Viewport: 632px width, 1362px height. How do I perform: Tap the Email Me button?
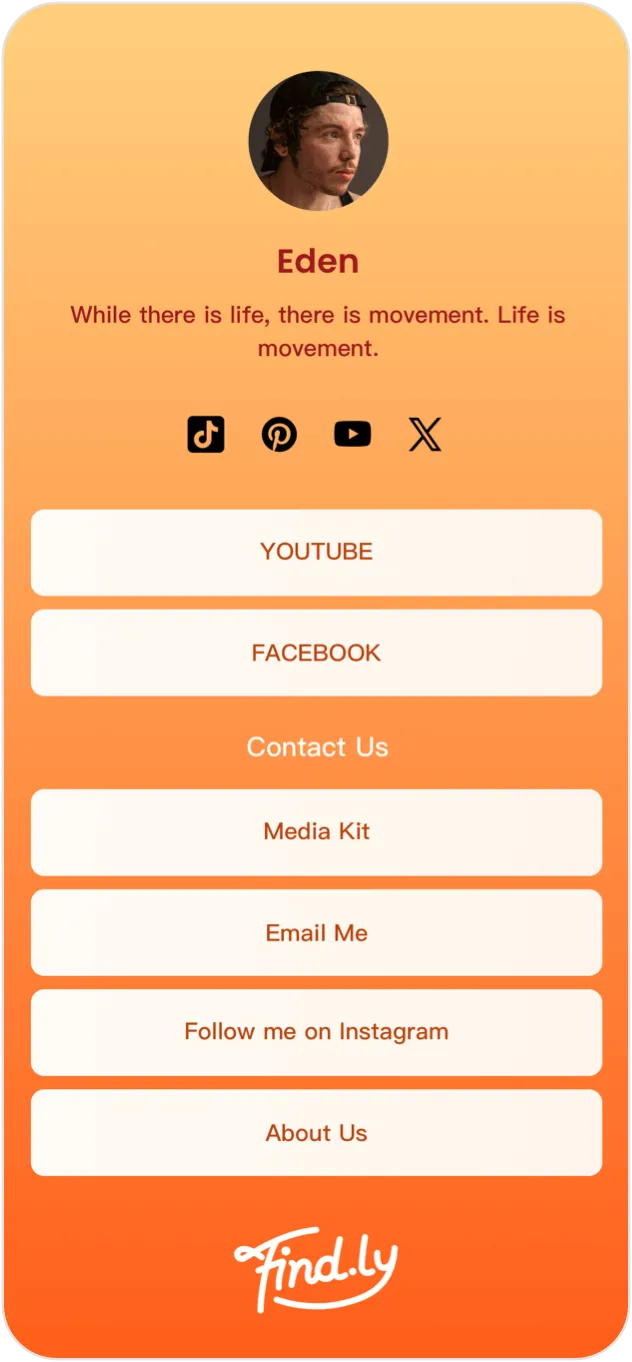tap(316, 933)
